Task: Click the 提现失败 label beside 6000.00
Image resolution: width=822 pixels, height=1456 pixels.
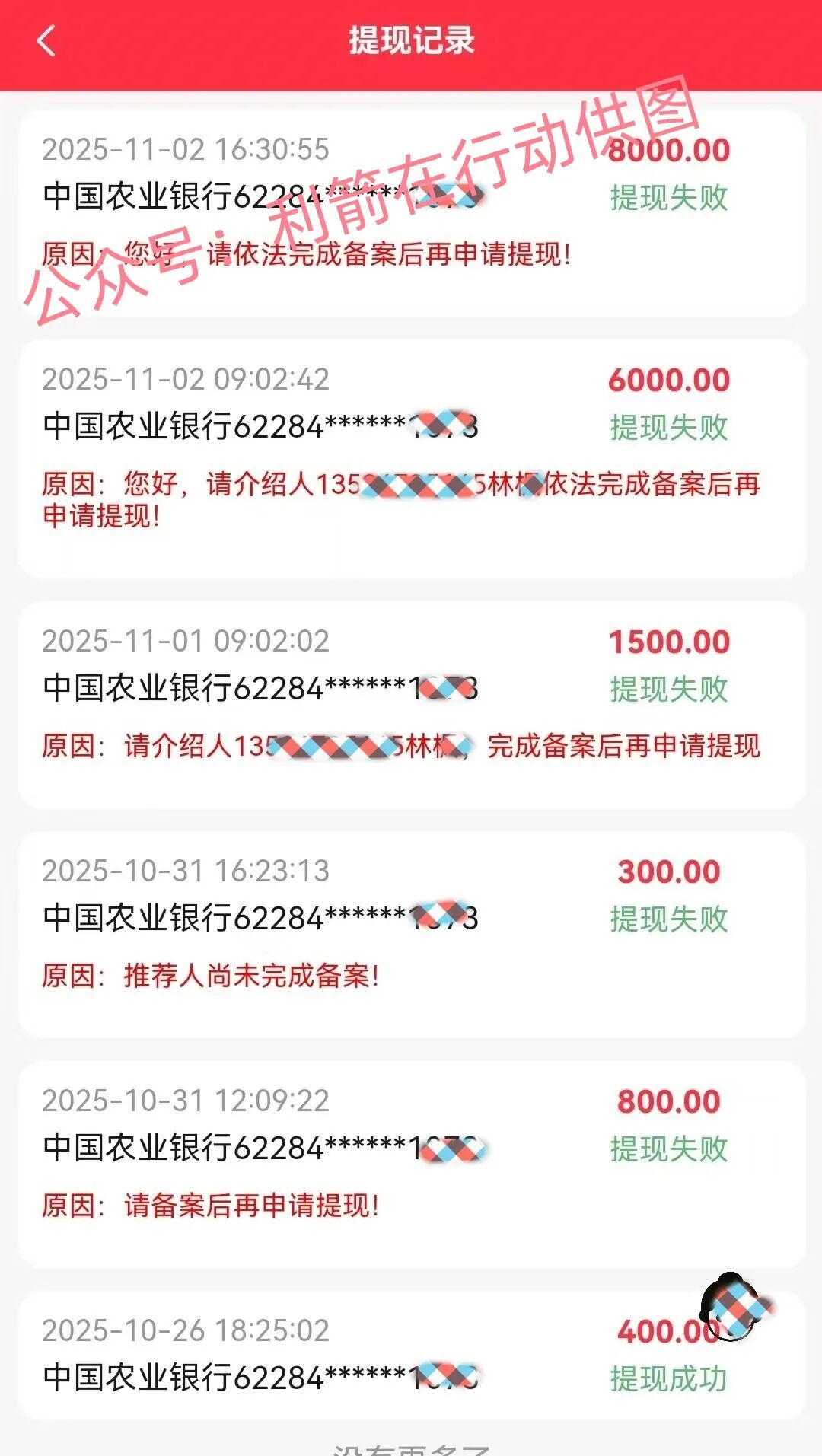Action: coord(668,427)
